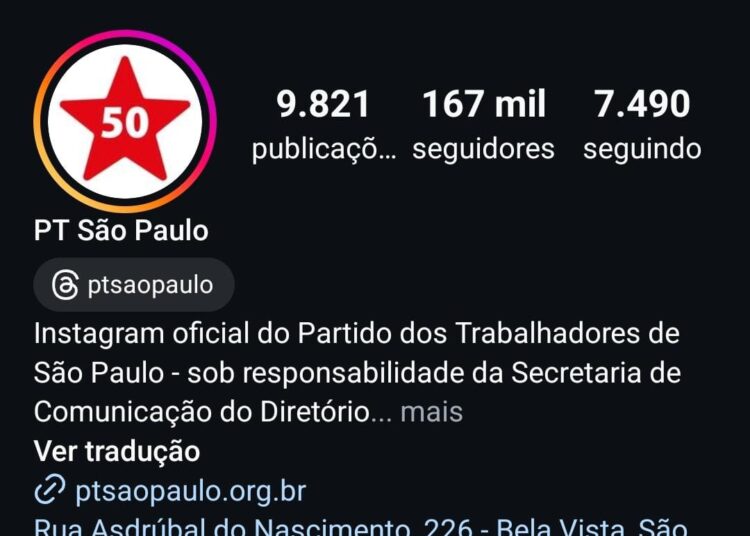Open the ptsaopaulo Threads profile chip
The image size is (750, 536).
tap(134, 285)
